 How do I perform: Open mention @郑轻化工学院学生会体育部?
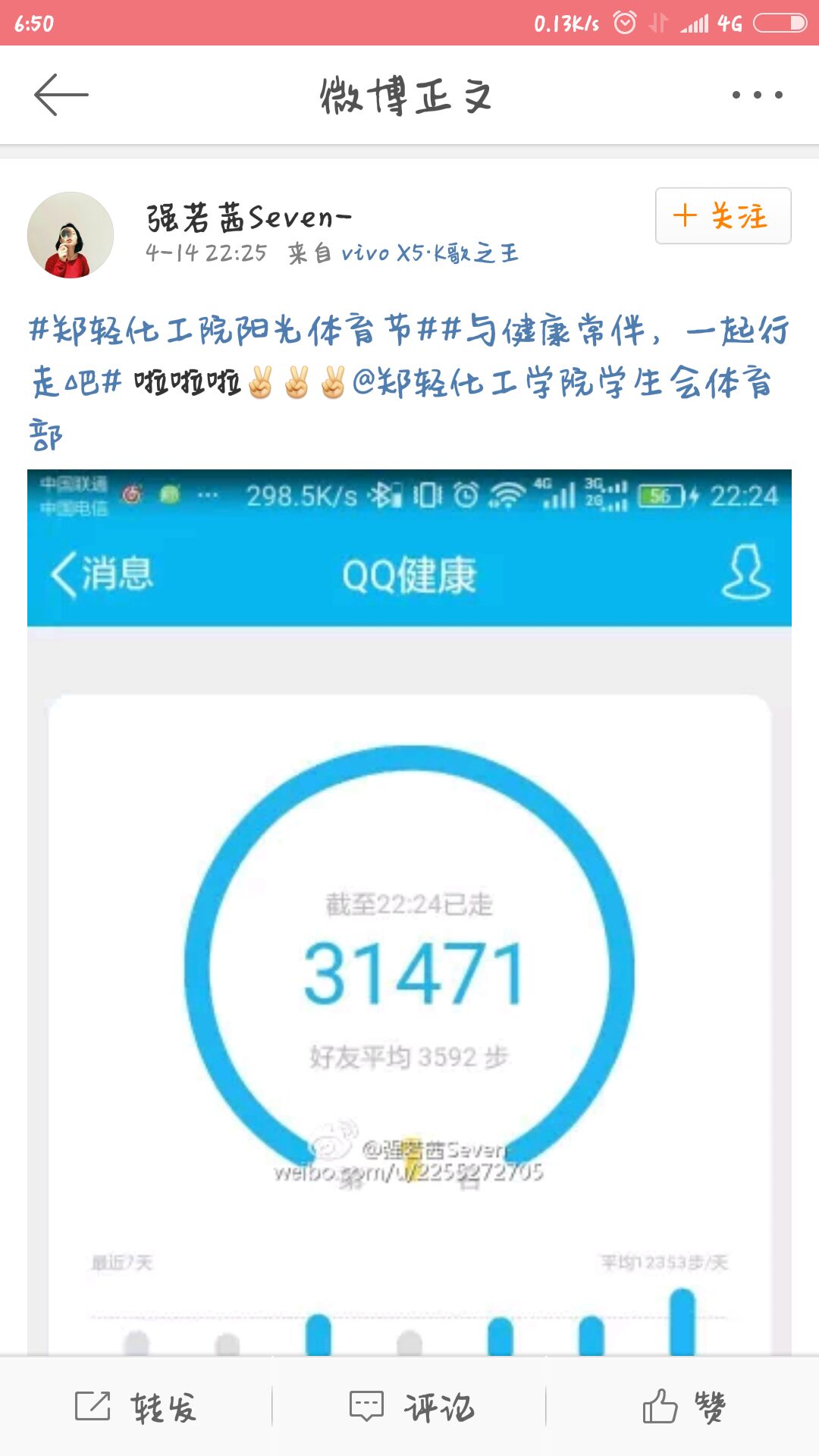pyautogui.click(x=561, y=383)
